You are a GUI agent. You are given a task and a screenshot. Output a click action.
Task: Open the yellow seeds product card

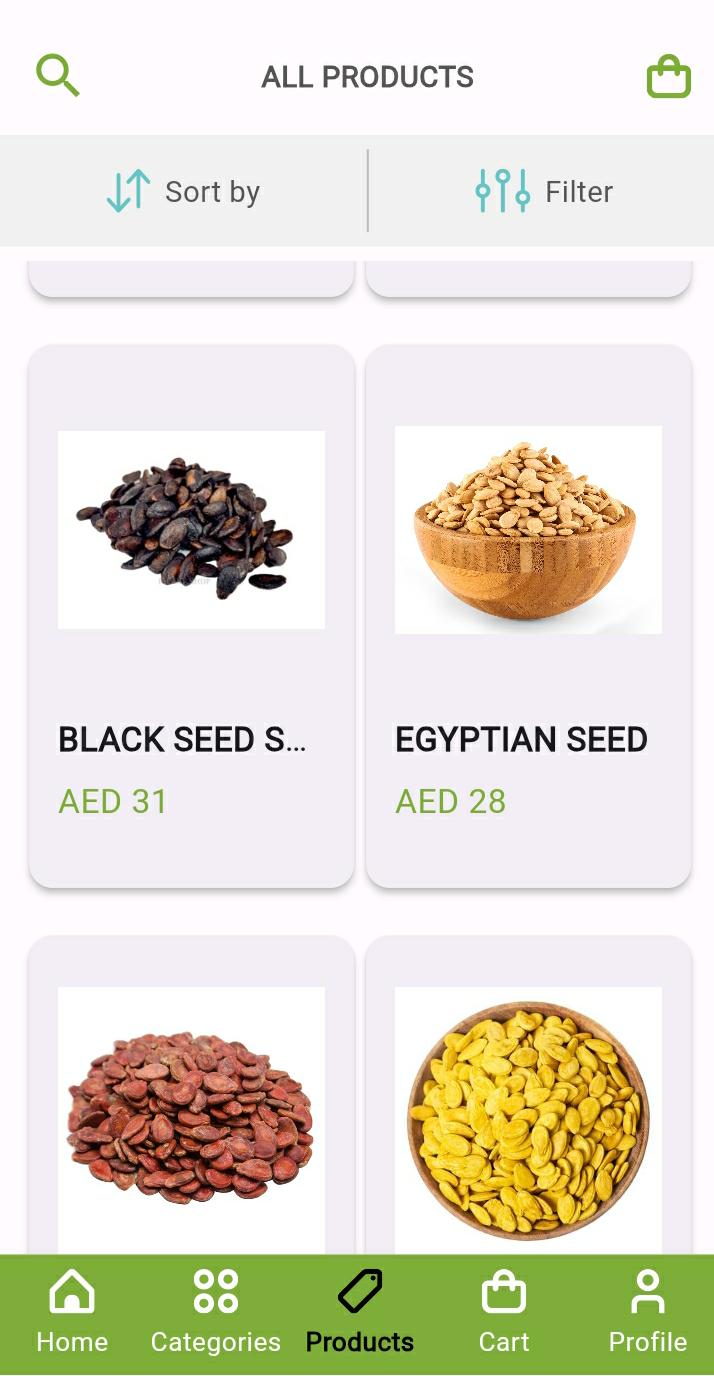click(x=528, y=1110)
